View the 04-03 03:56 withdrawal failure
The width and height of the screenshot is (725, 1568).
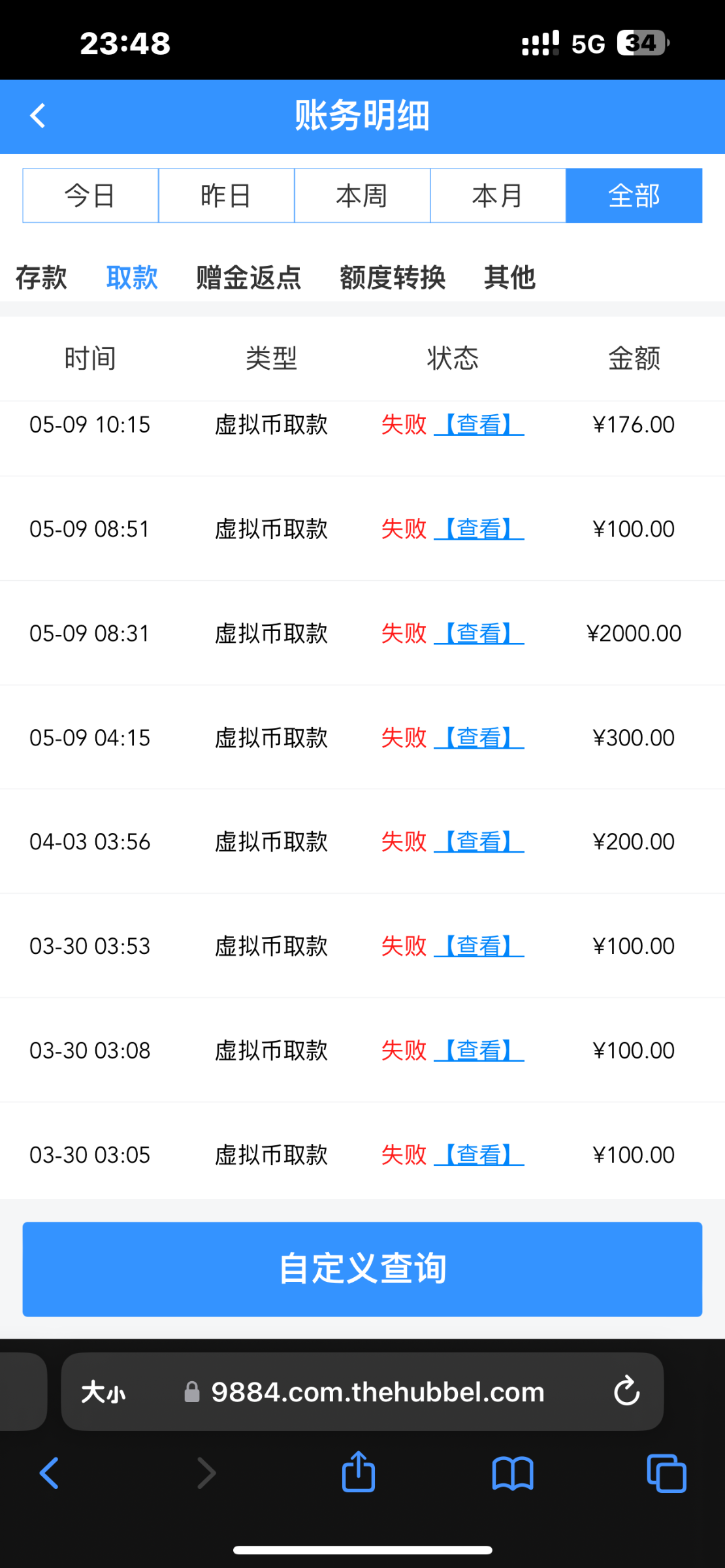pyautogui.click(x=479, y=841)
